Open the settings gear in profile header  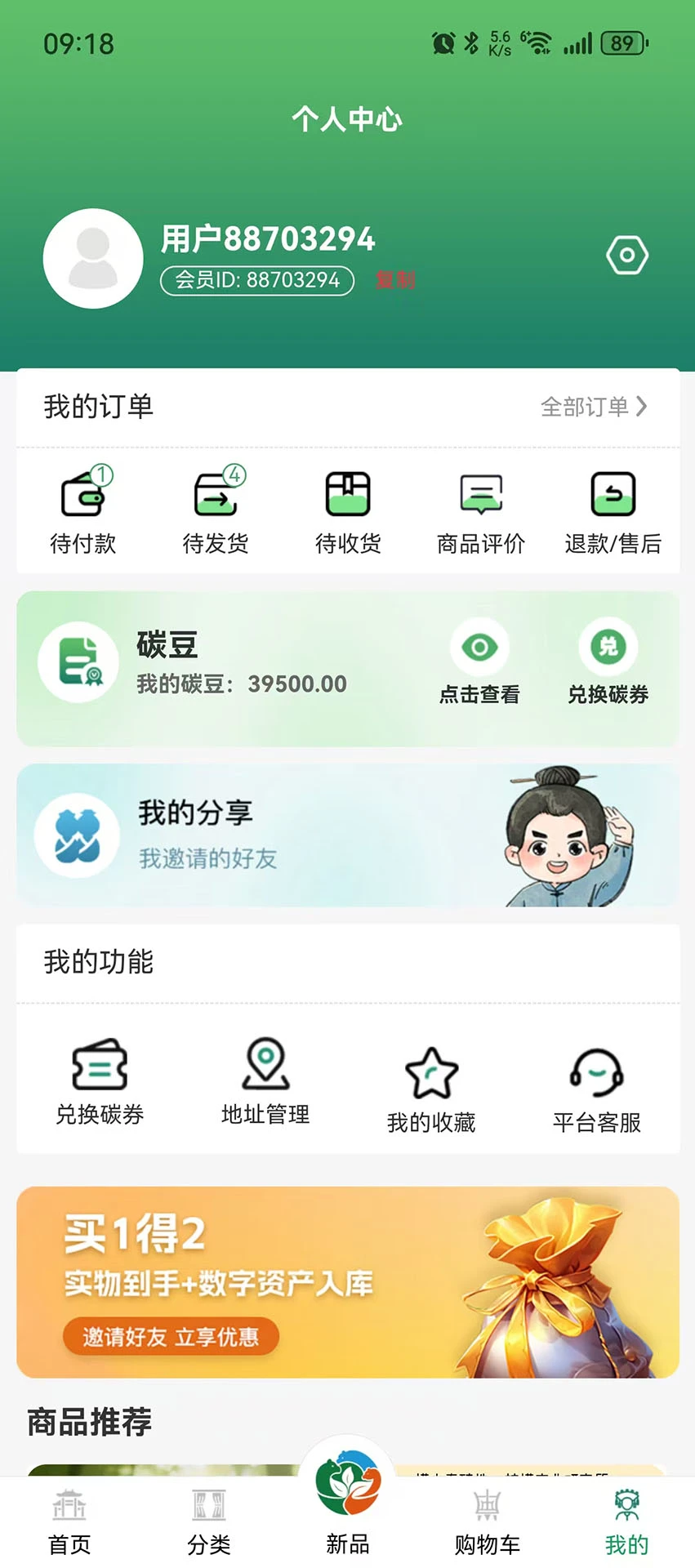pos(627,255)
